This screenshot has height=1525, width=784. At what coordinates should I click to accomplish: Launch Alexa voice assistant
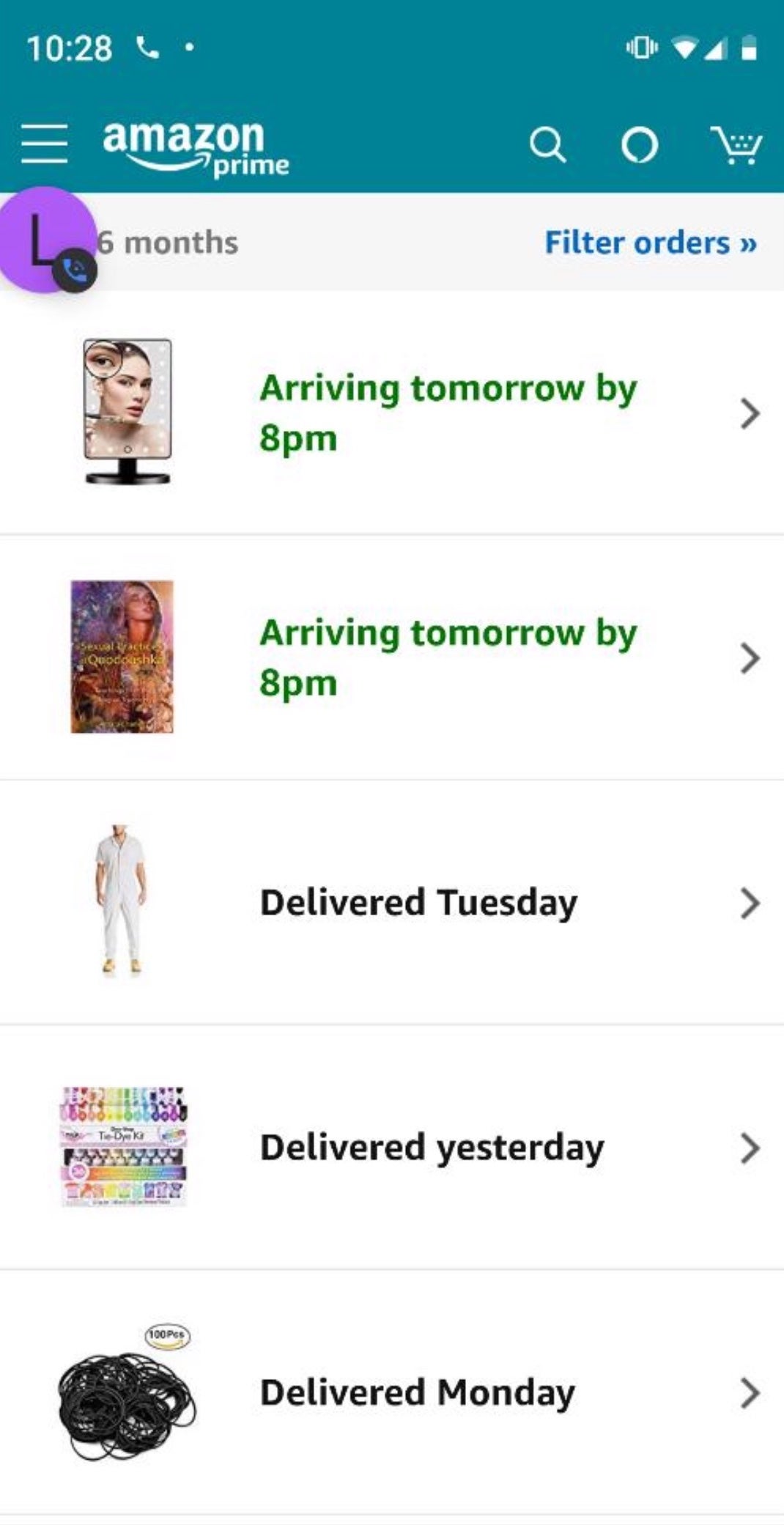point(640,145)
